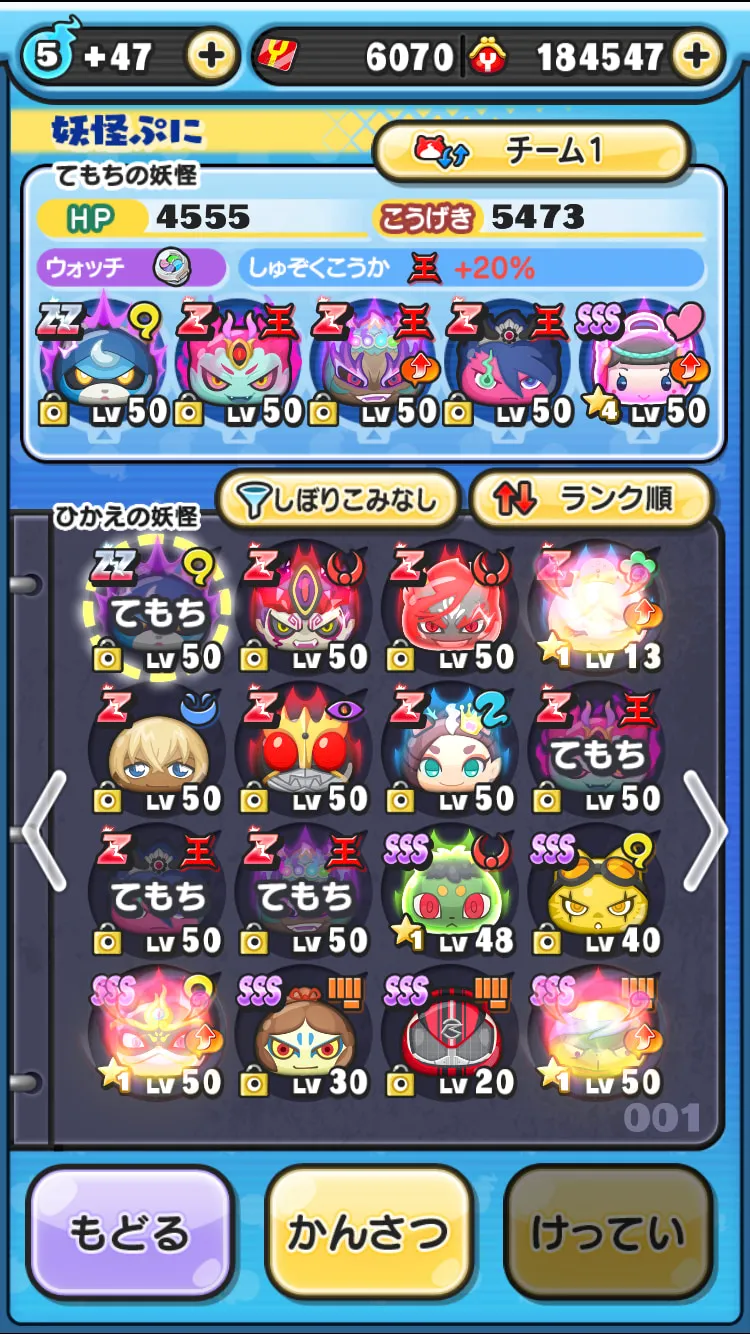
Task: Tap the plus button beside +47 energy
Action: point(212,56)
